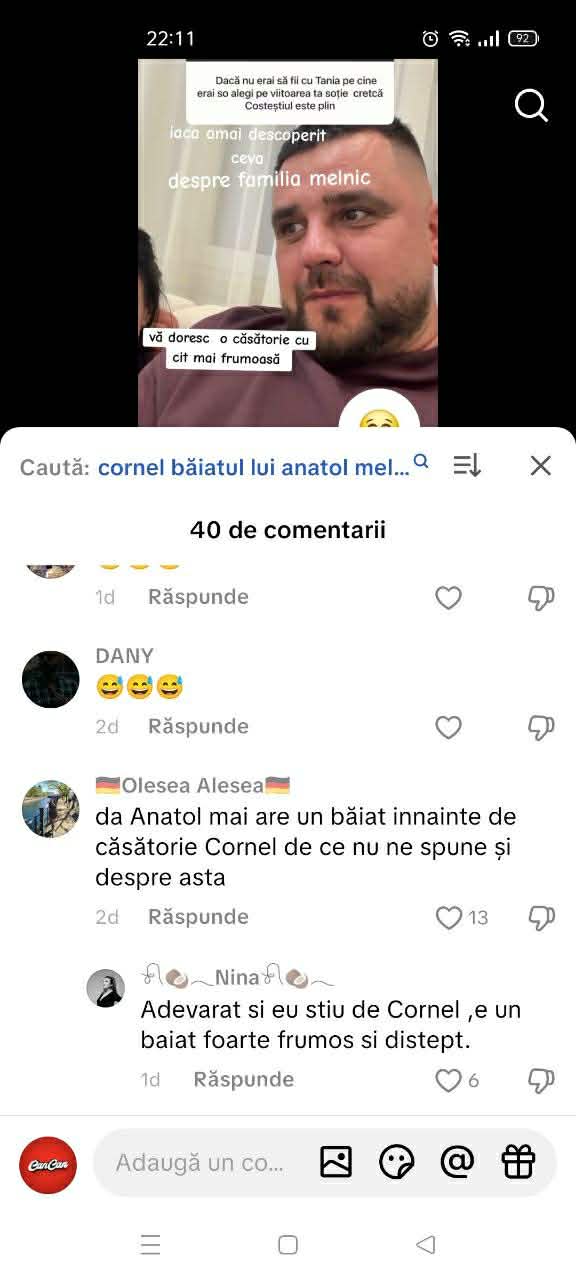Like Olesea Alesea's comment
576x1280 pixels.
click(449, 917)
